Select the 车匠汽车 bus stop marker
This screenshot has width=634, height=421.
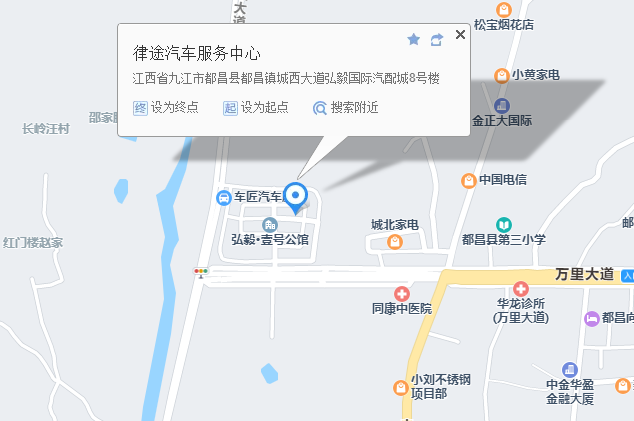[x=222, y=197]
